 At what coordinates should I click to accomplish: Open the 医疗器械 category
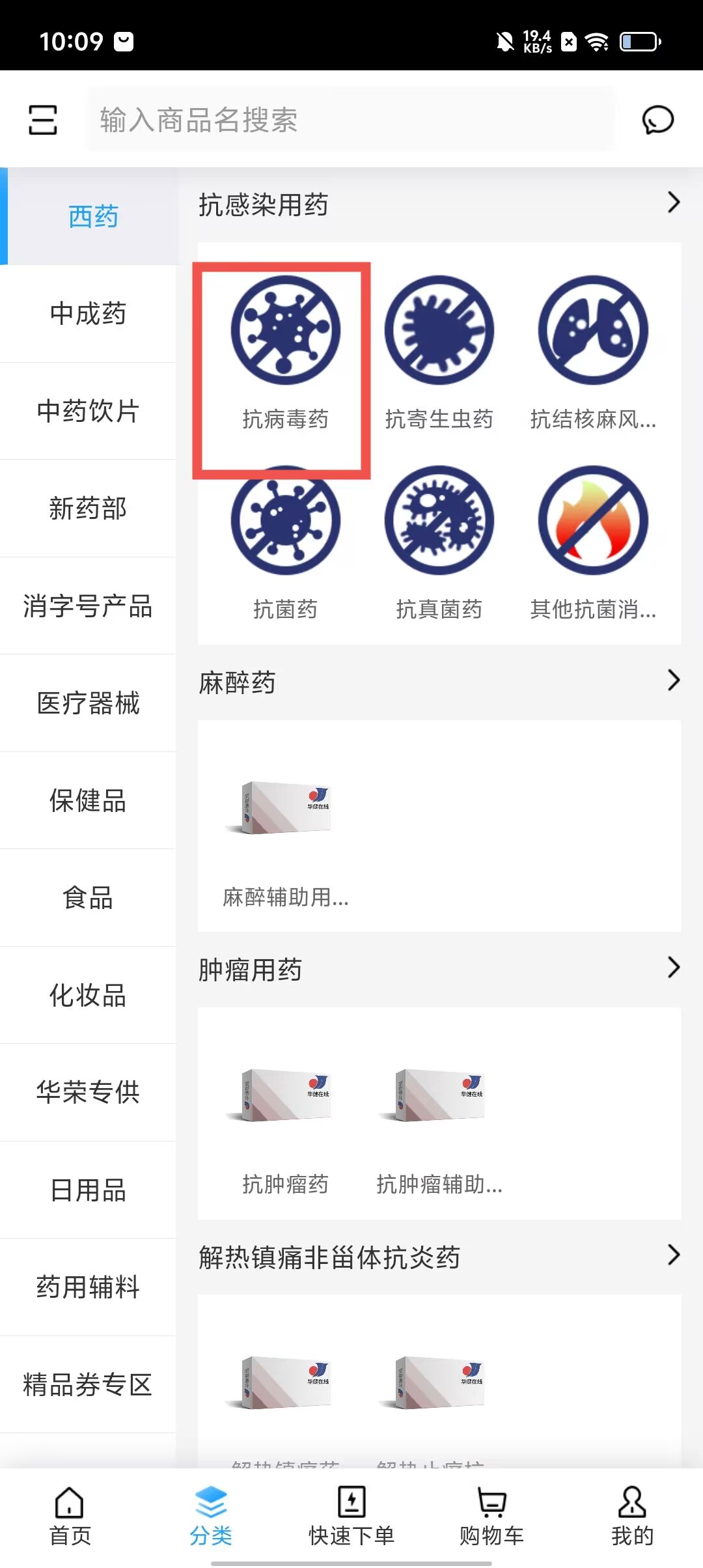[x=88, y=703]
